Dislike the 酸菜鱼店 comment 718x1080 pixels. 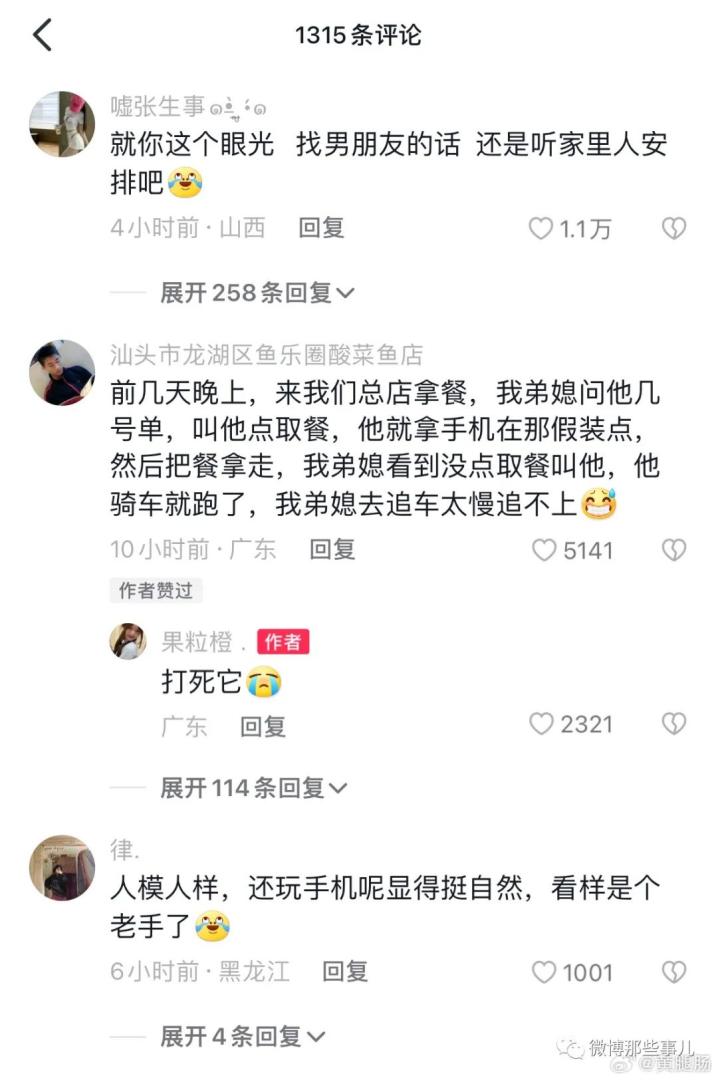tap(674, 550)
